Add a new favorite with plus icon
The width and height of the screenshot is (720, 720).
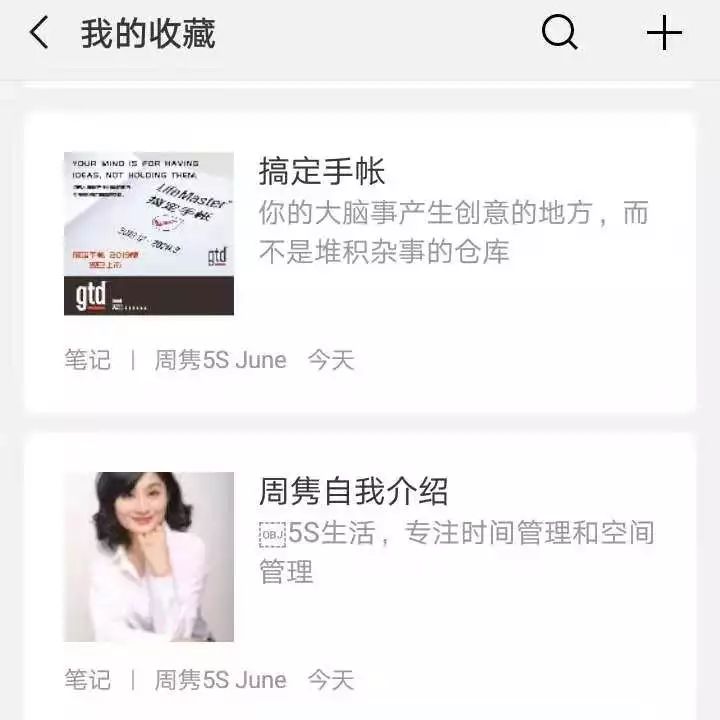click(x=664, y=34)
